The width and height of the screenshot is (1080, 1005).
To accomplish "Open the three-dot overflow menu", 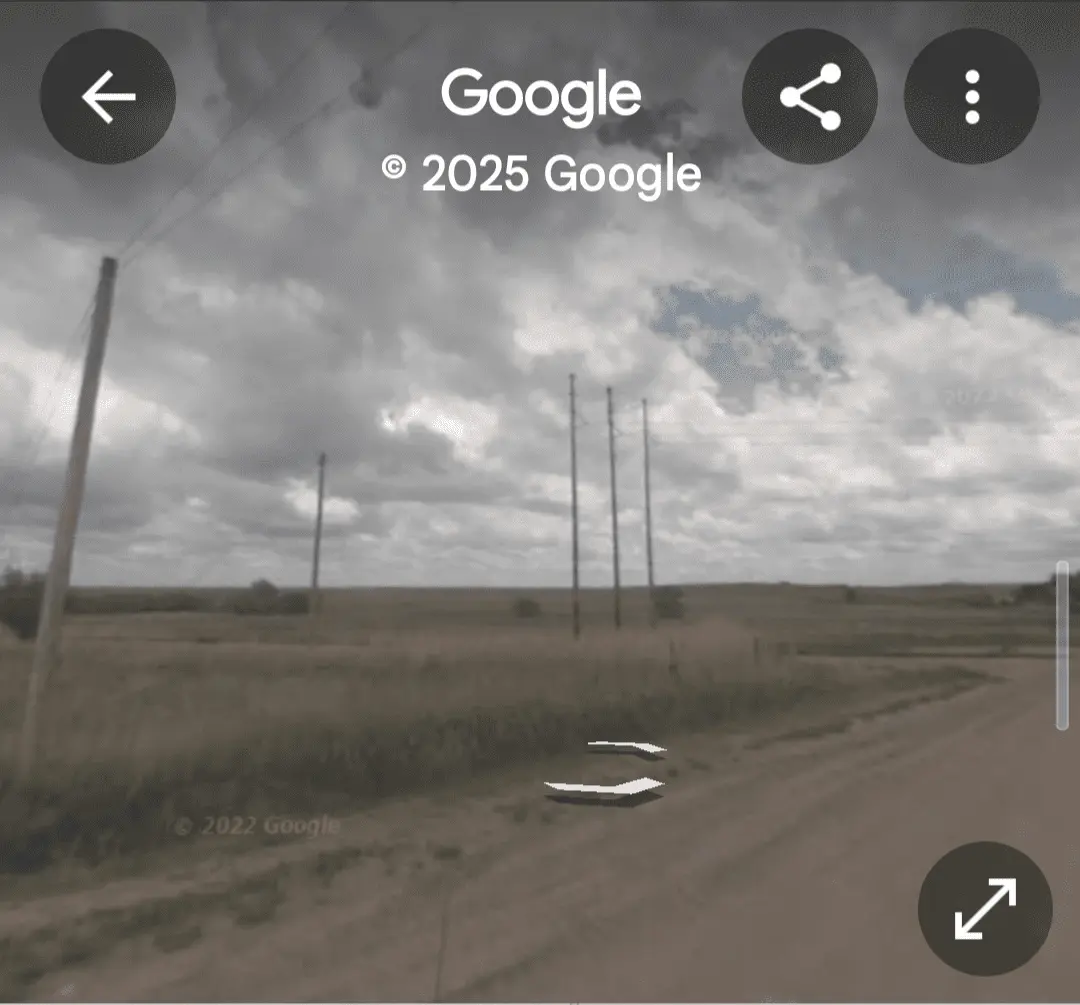I will pyautogui.click(x=971, y=97).
